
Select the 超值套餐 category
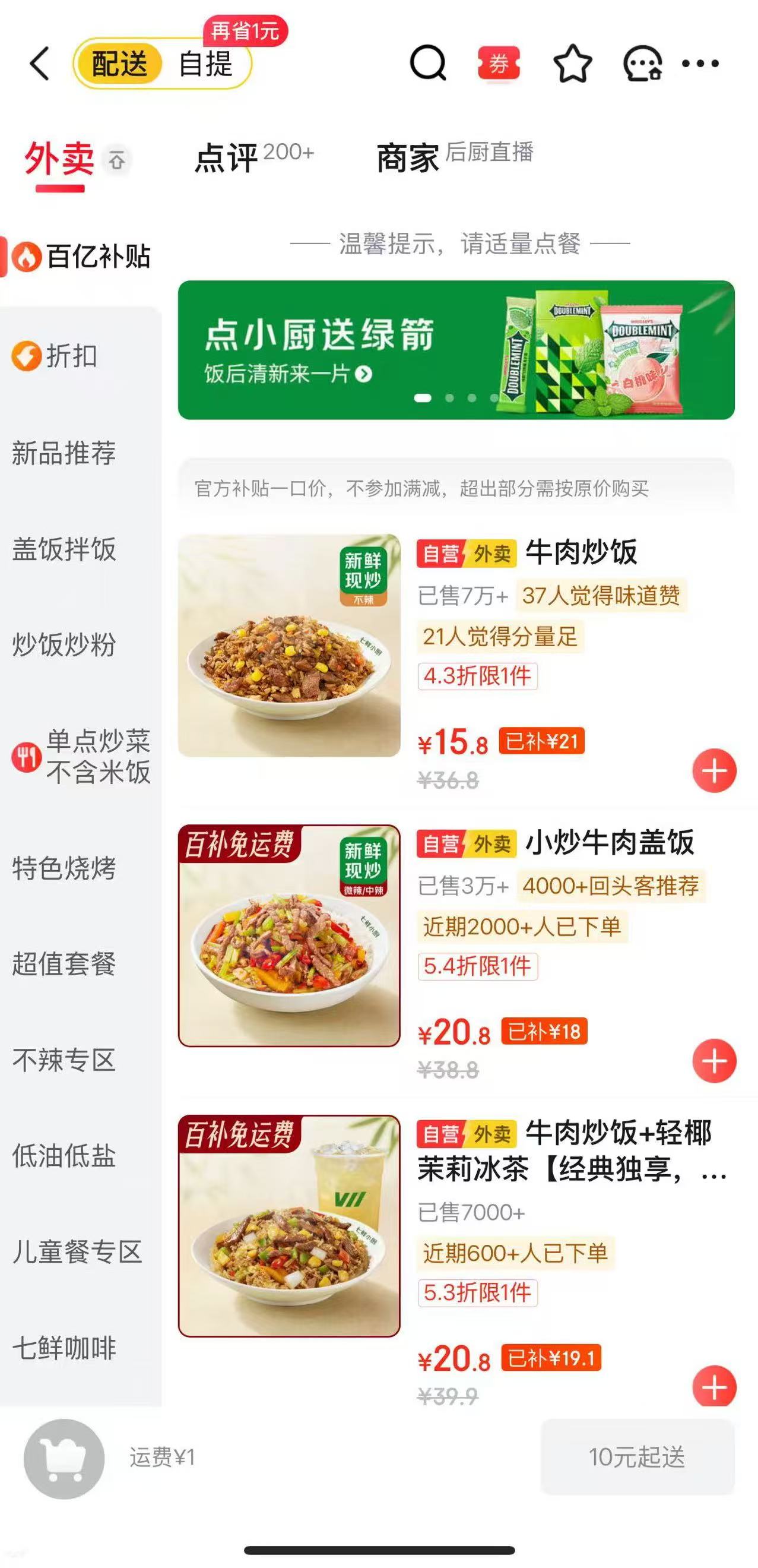click(x=64, y=964)
